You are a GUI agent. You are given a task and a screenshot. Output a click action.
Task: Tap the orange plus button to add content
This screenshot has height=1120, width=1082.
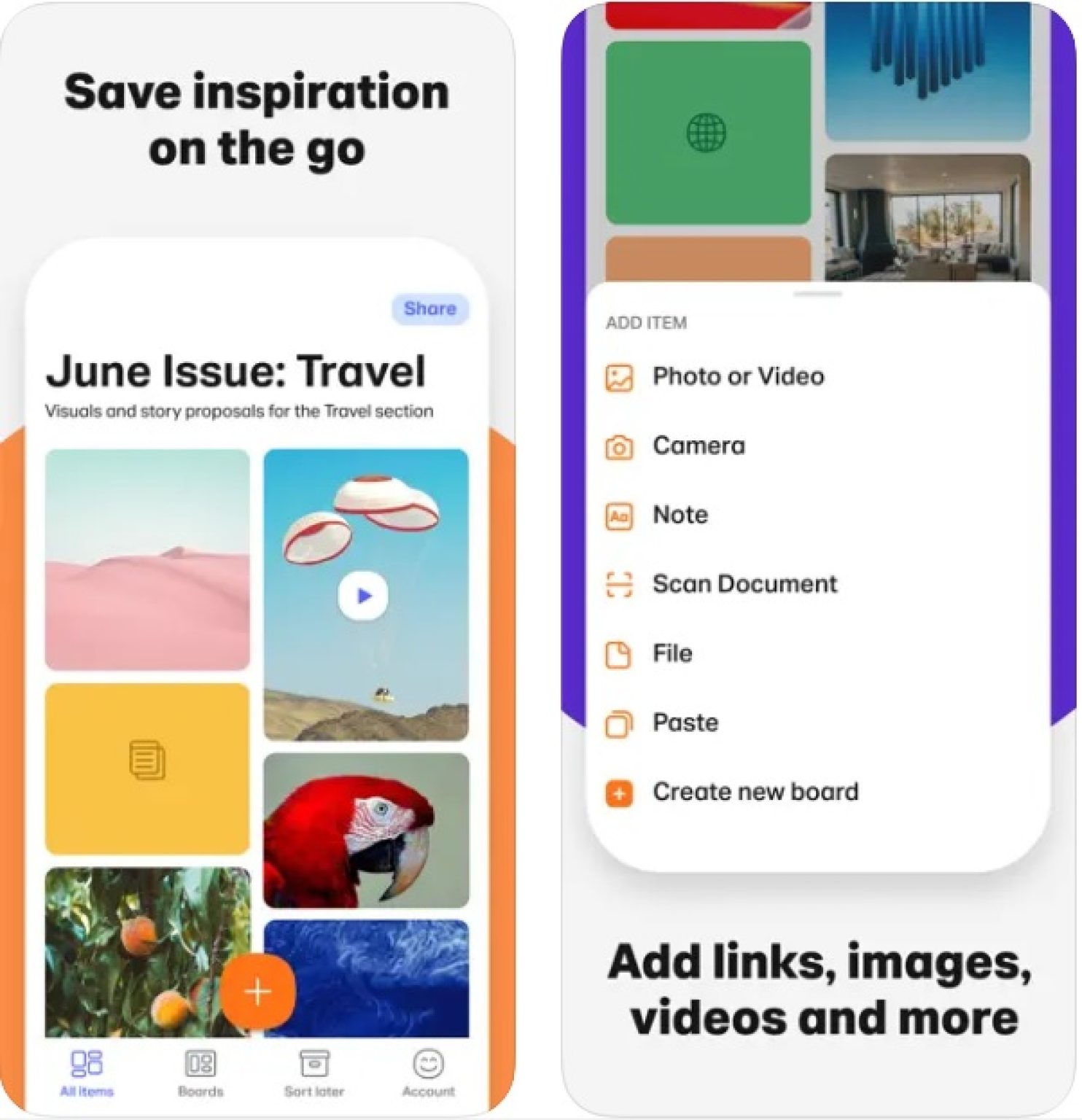(259, 990)
